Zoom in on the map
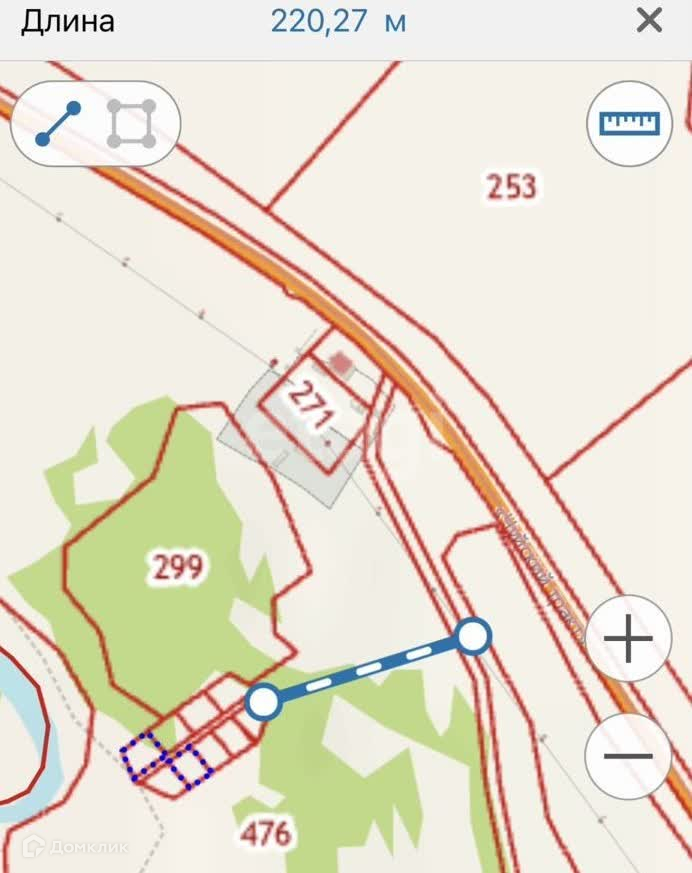The height and width of the screenshot is (873, 692). pyautogui.click(x=629, y=639)
